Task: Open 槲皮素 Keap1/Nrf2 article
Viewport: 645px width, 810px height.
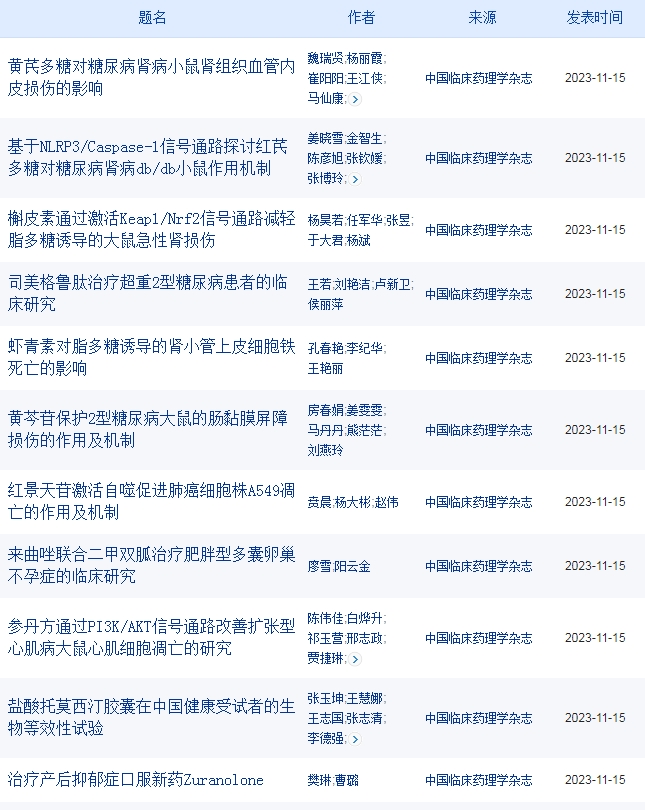Action: coord(150,229)
